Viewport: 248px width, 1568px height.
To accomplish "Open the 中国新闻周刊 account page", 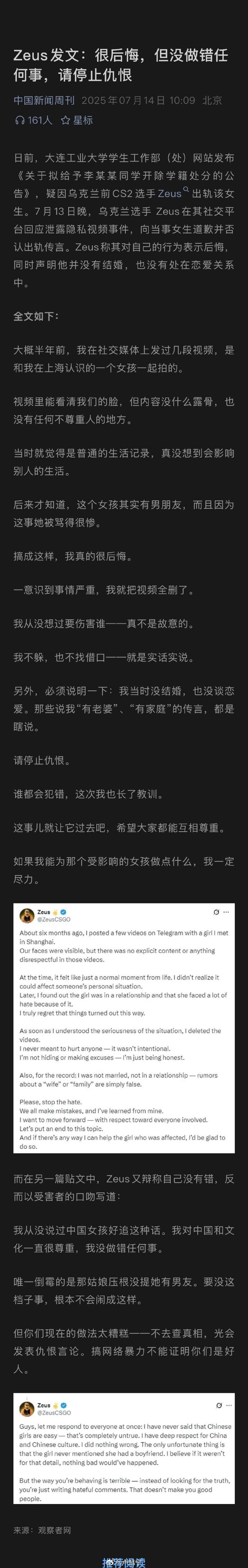I will click(x=44, y=101).
